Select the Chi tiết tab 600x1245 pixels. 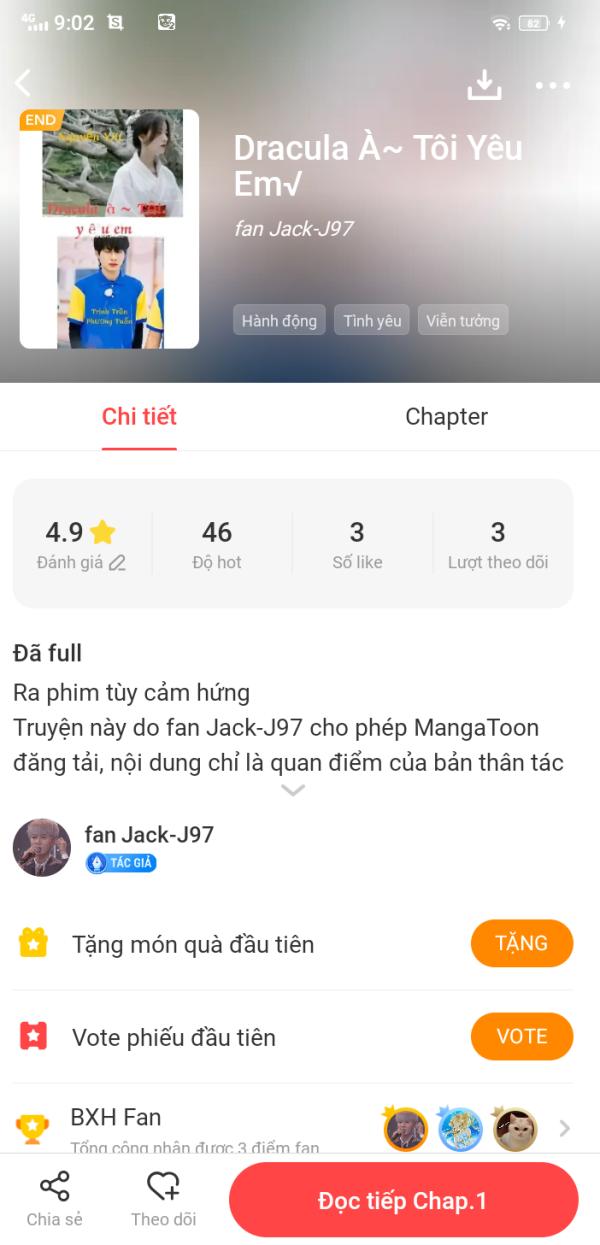(139, 417)
